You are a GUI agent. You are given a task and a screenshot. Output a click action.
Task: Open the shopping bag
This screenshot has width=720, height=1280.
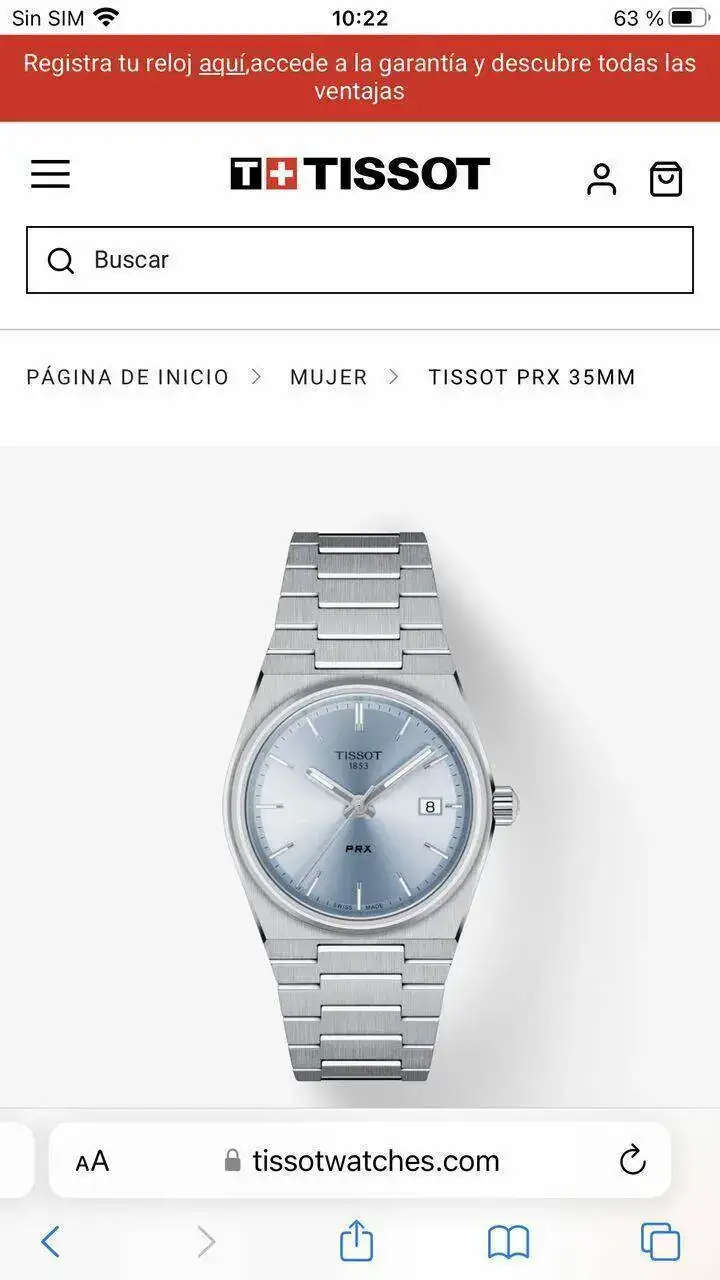(x=666, y=179)
